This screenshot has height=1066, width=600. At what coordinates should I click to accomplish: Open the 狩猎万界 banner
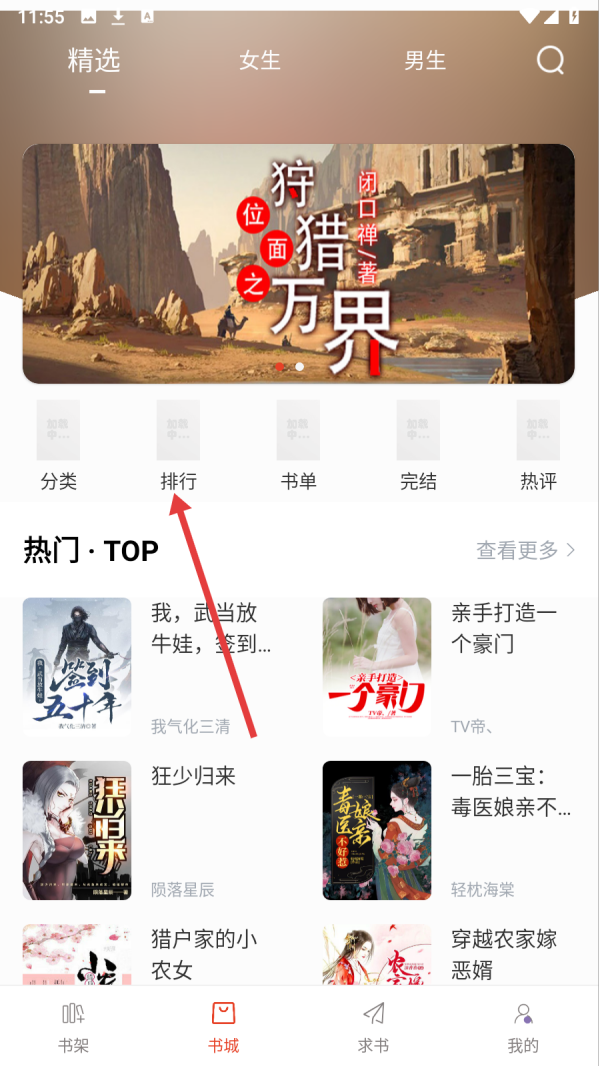(298, 264)
